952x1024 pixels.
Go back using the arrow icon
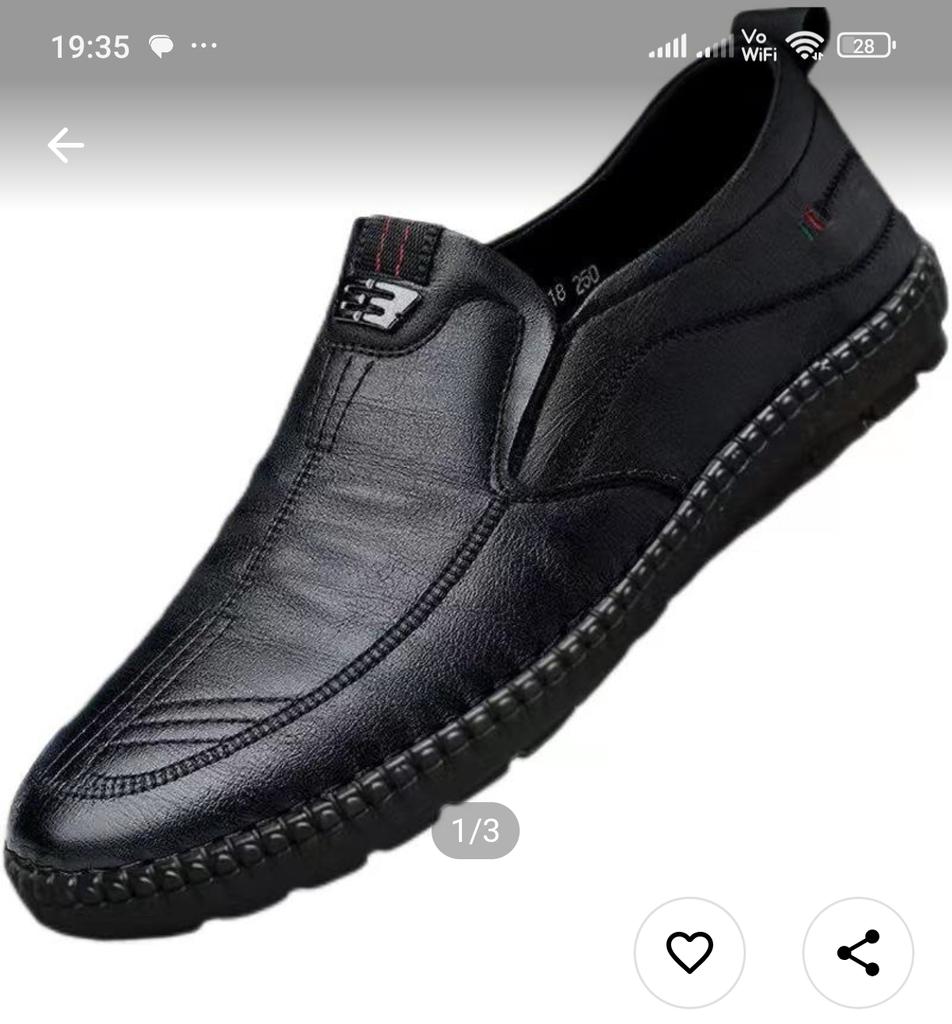pyautogui.click(x=66, y=146)
